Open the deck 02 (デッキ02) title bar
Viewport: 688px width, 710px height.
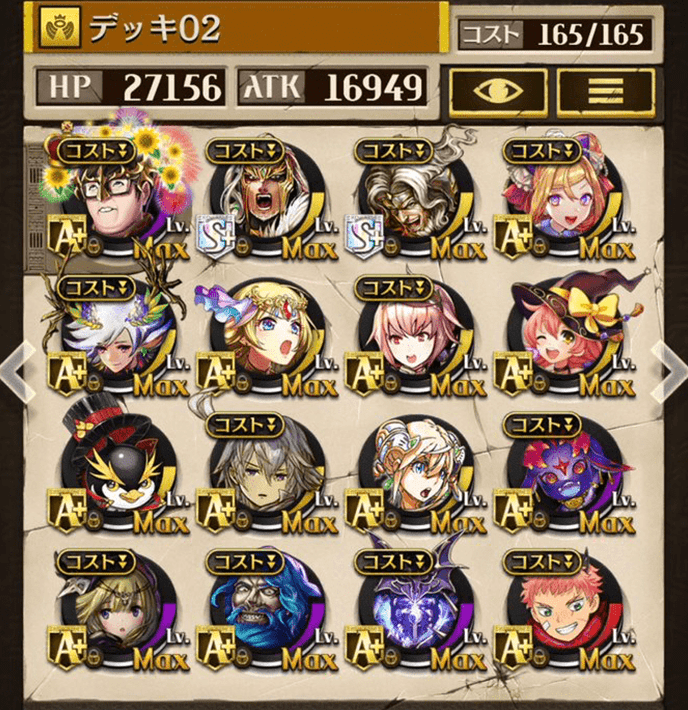point(238,30)
